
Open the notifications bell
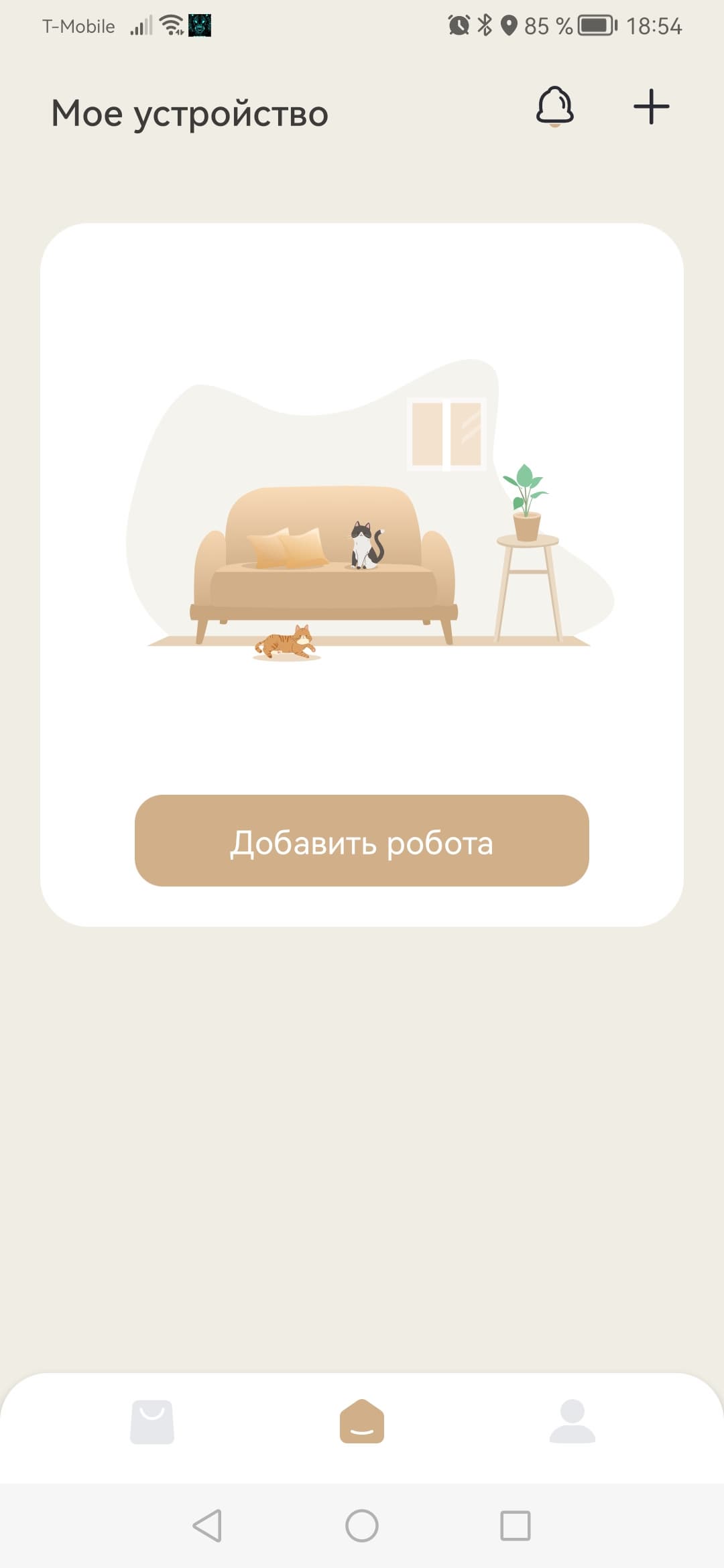tap(554, 107)
